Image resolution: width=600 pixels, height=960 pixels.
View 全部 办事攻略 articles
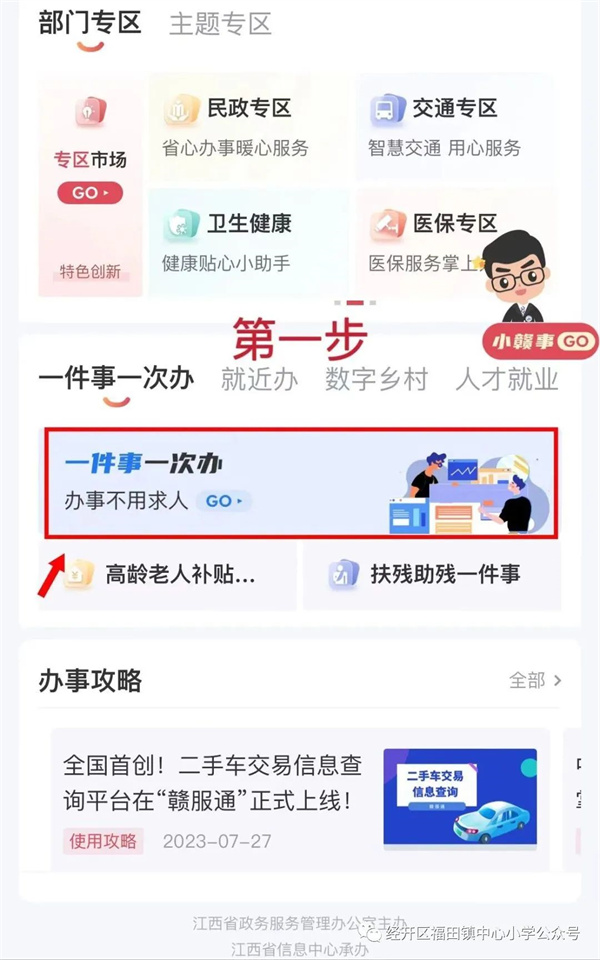(x=535, y=680)
